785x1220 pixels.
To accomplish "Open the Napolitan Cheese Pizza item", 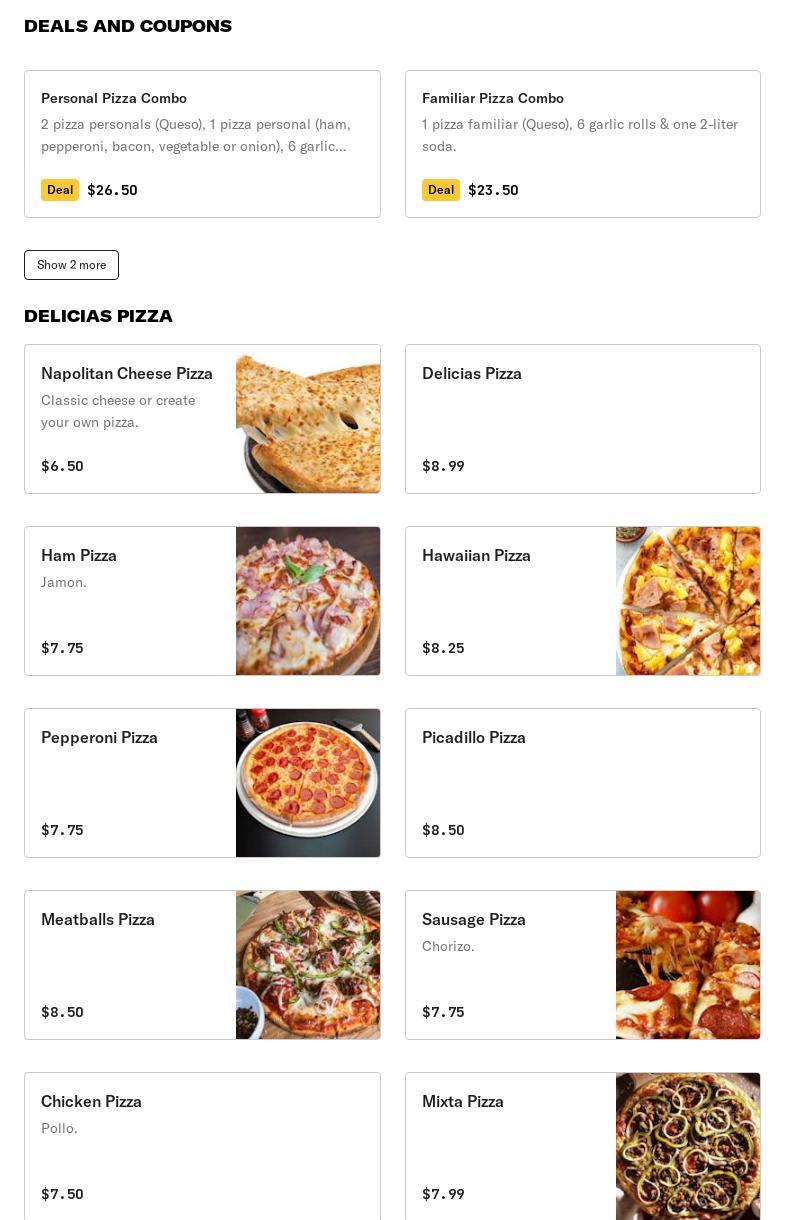I will tap(202, 419).
